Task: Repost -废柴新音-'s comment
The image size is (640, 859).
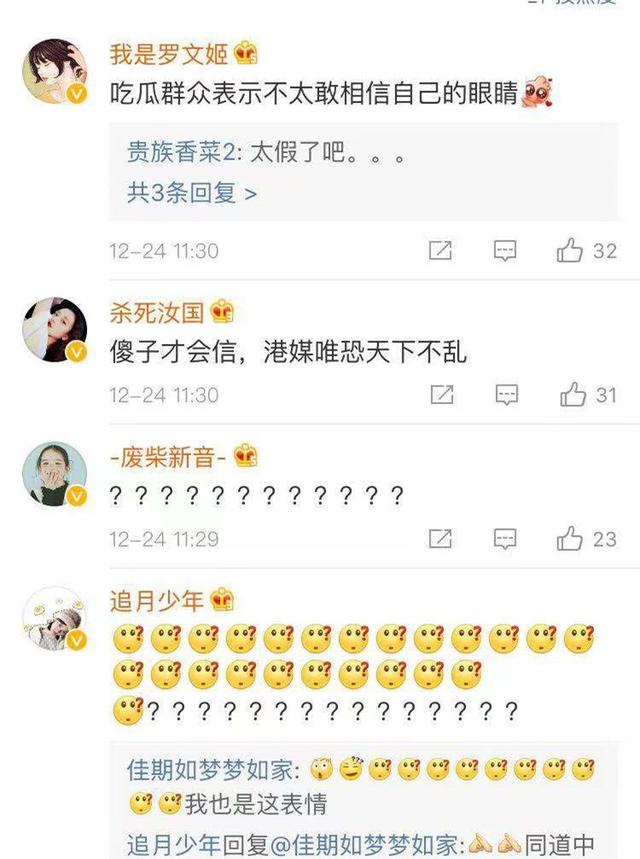Action: [x=440, y=539]
